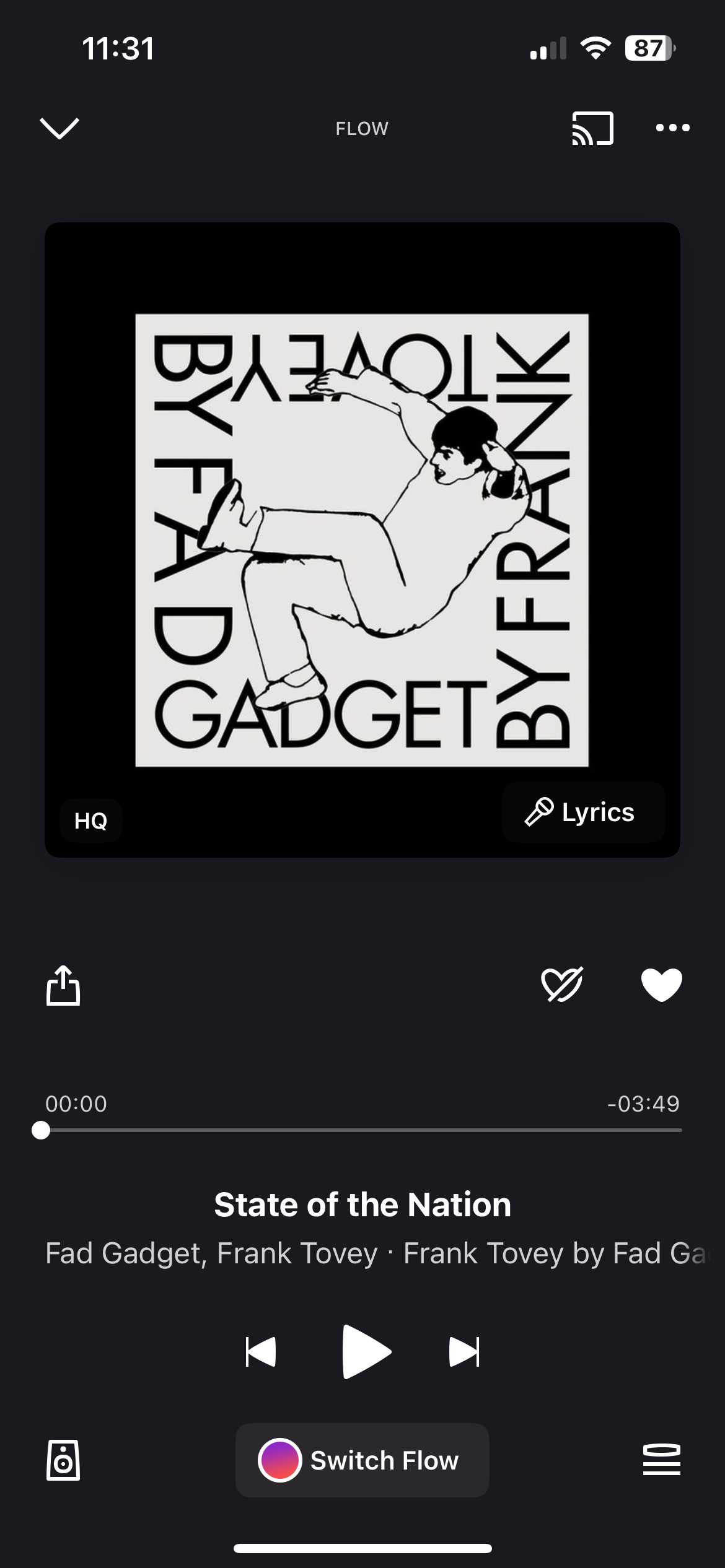
Task: Open the Fad Gadget, Frank Tovey artist line
Action: [211, 1253]
